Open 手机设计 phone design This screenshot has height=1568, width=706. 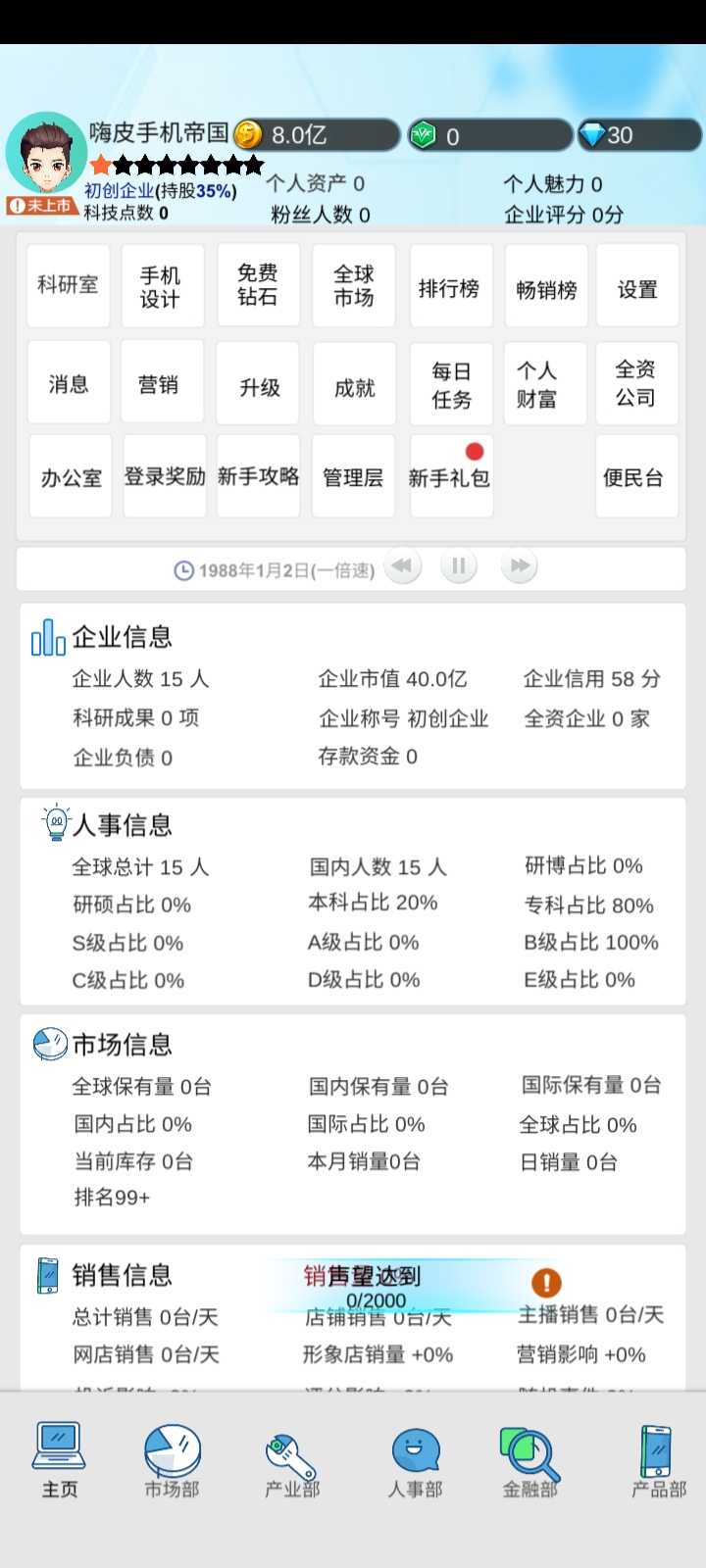pos(162,286)
